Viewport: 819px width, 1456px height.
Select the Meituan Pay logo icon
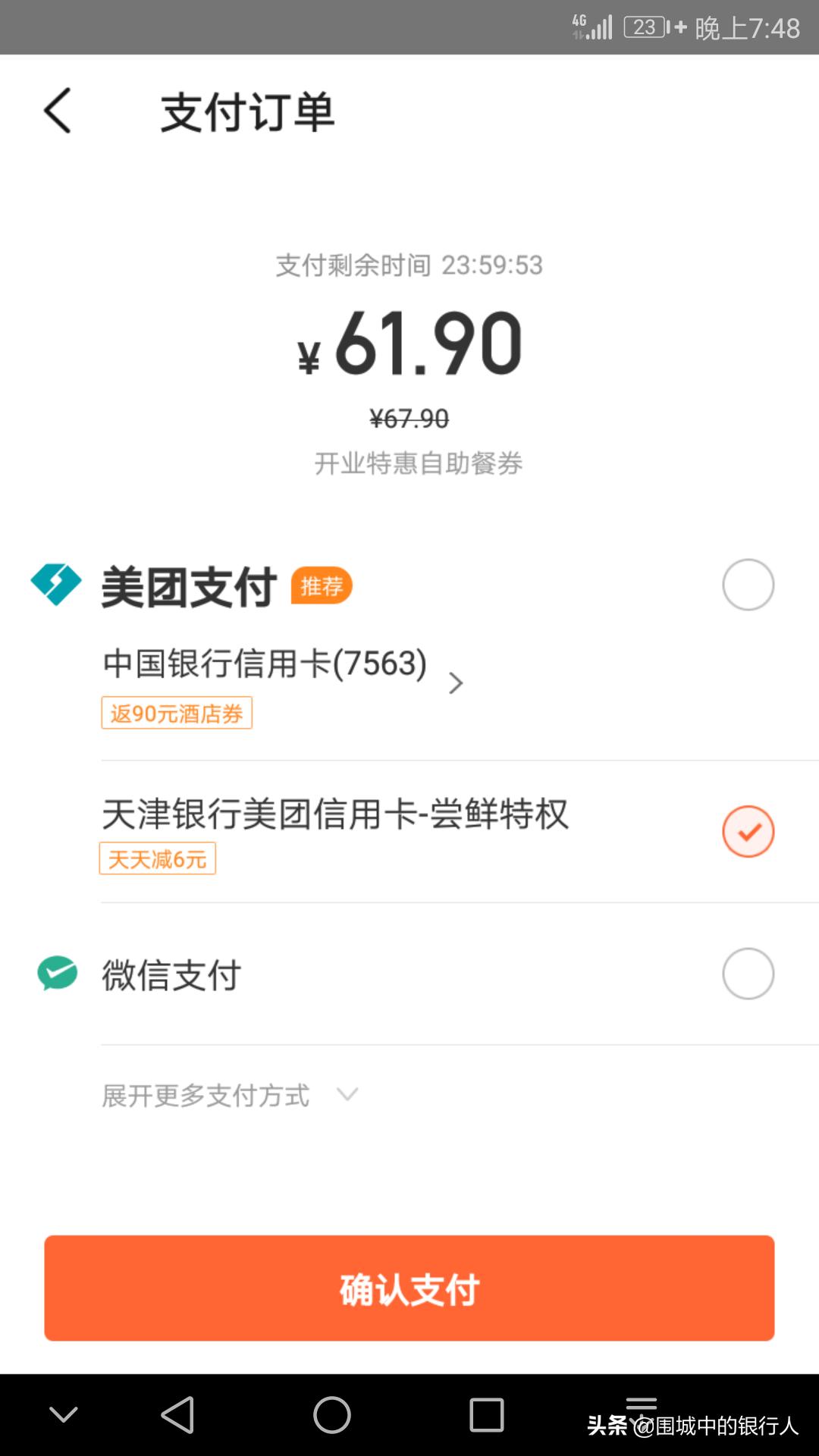click(x=55, y=584)
